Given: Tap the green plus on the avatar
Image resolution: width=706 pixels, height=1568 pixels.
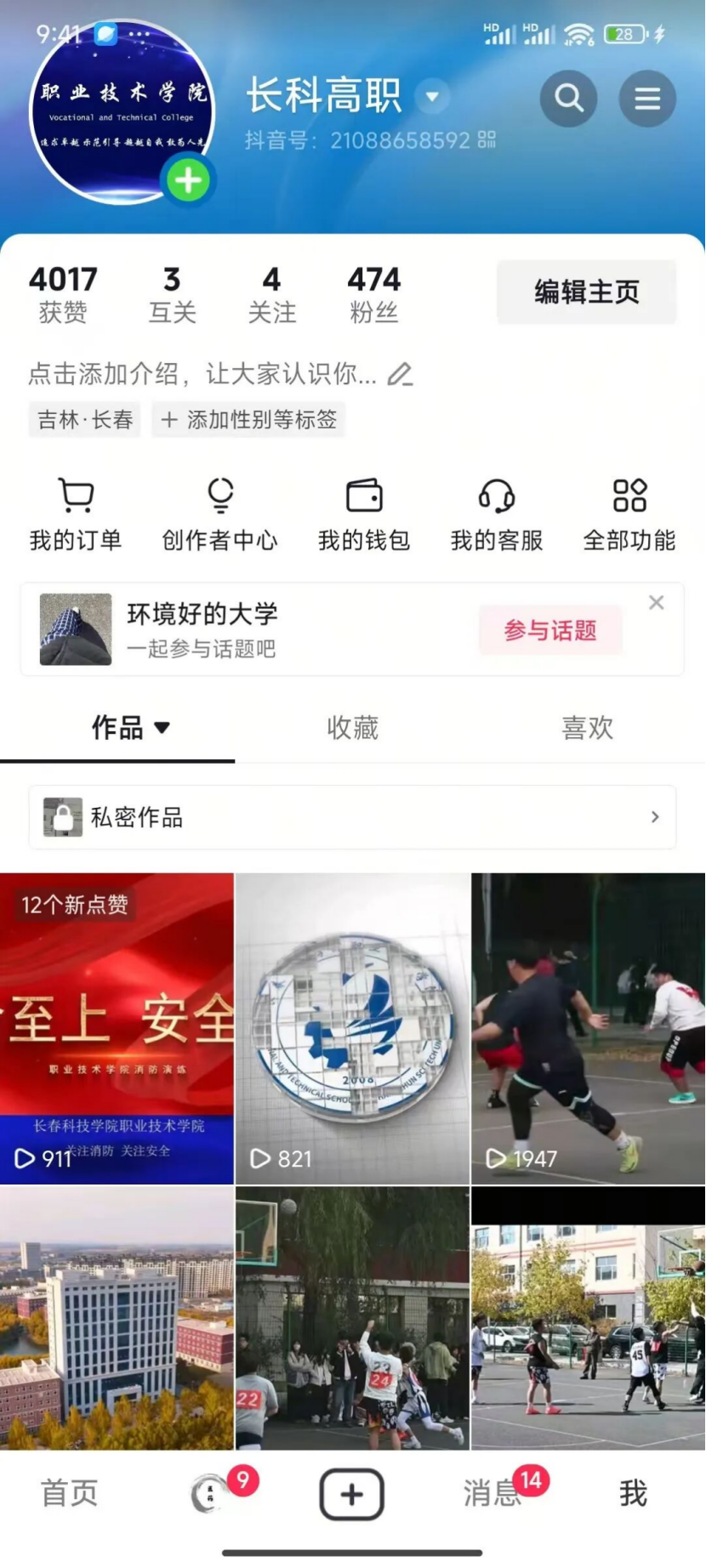Looking at the screenshot, I should (x=188, y=180).
